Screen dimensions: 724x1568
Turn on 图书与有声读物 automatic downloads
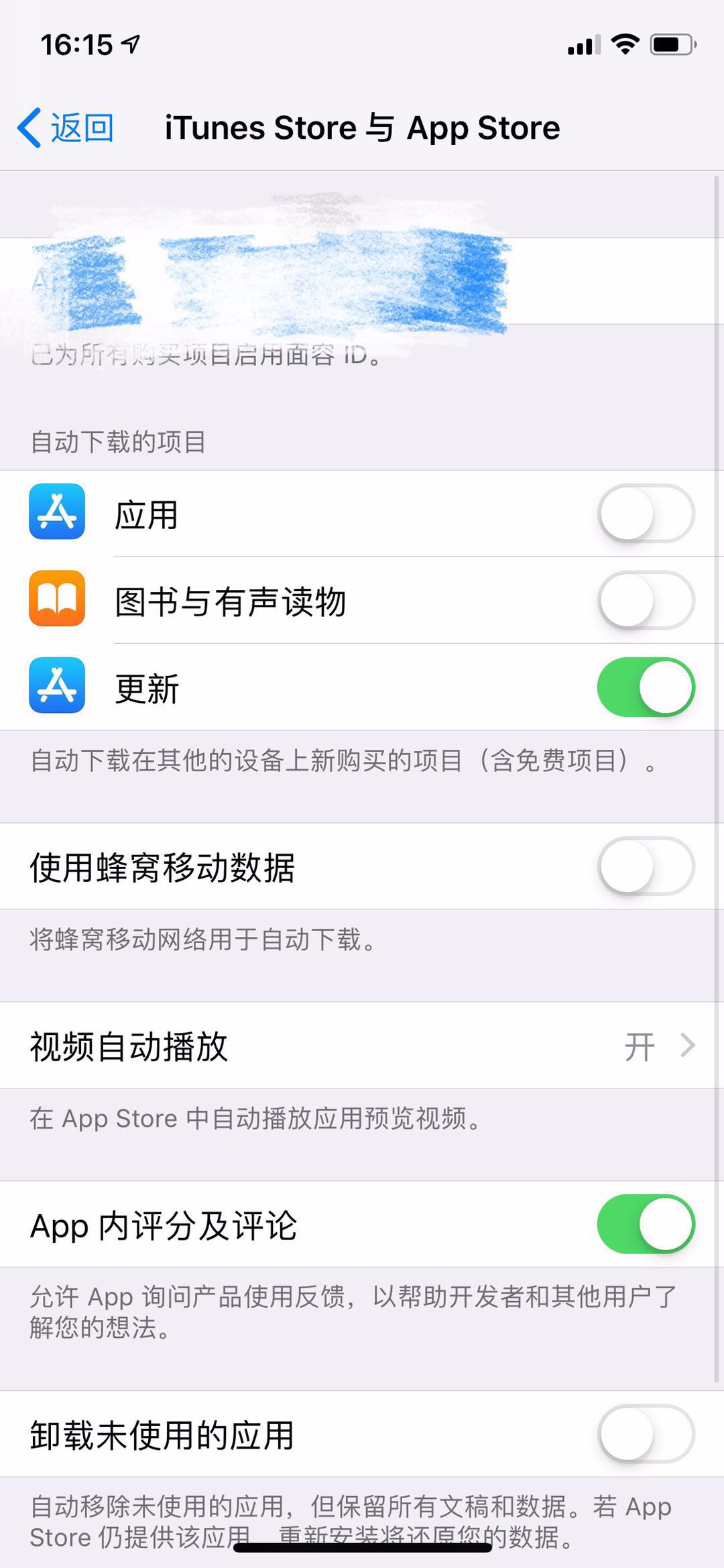[646, 600]
